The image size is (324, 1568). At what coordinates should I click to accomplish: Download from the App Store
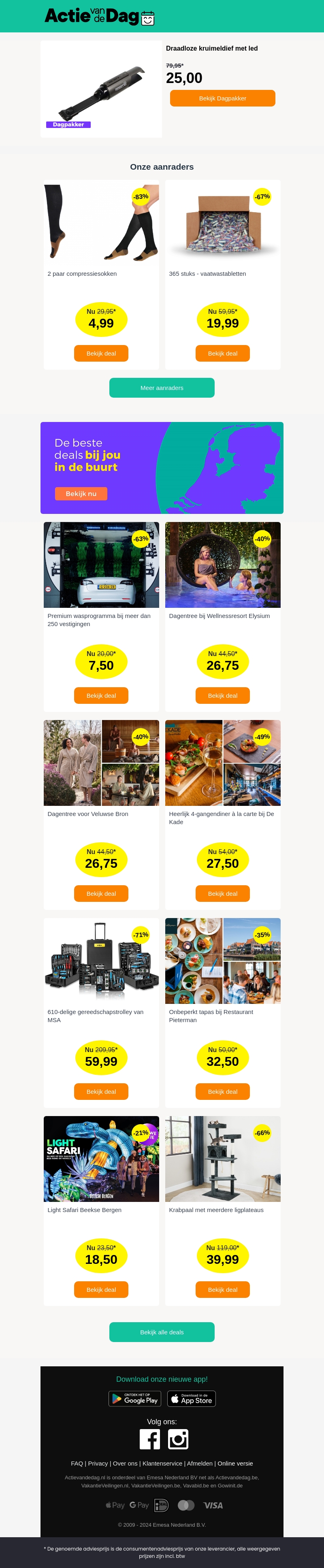191,1399
